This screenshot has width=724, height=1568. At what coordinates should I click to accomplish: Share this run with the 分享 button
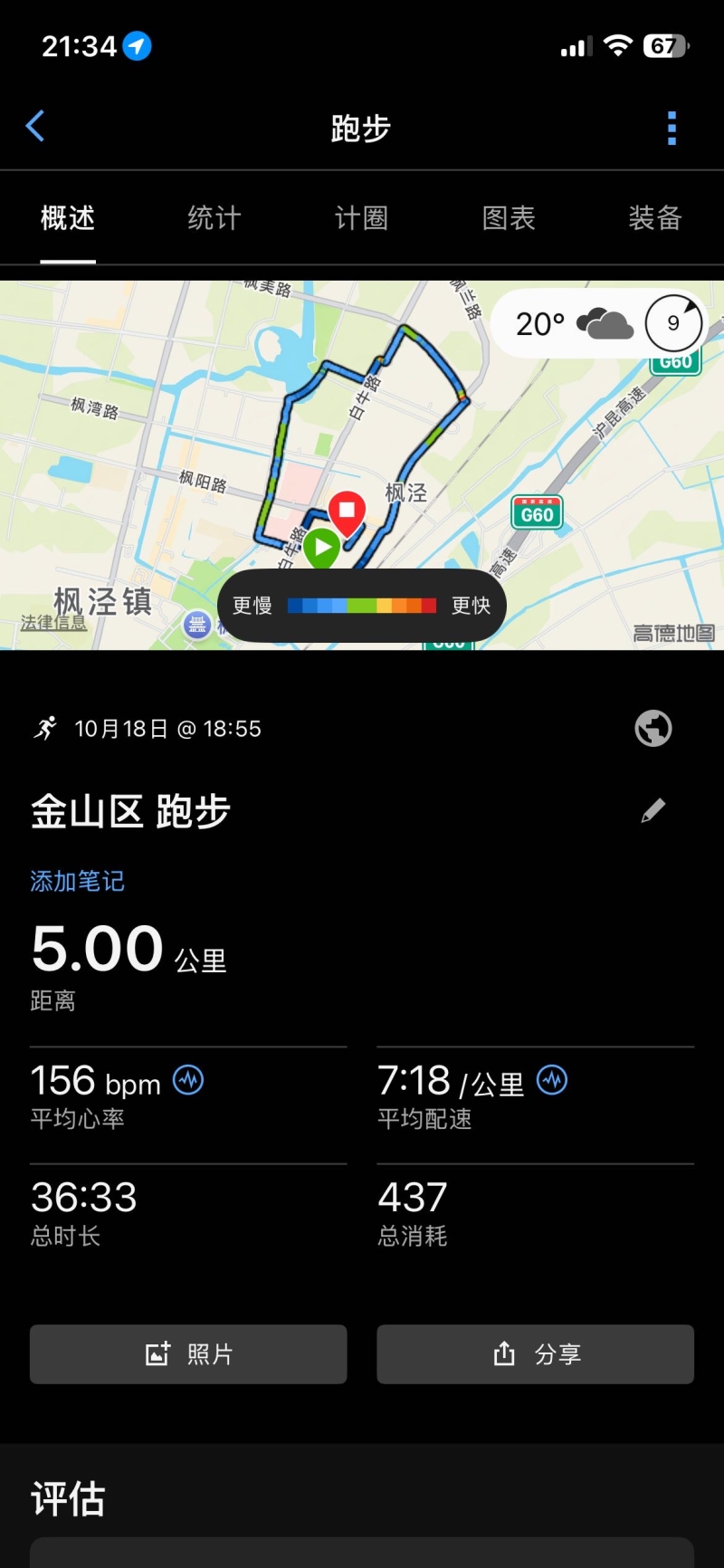(x=536, y=1354)
